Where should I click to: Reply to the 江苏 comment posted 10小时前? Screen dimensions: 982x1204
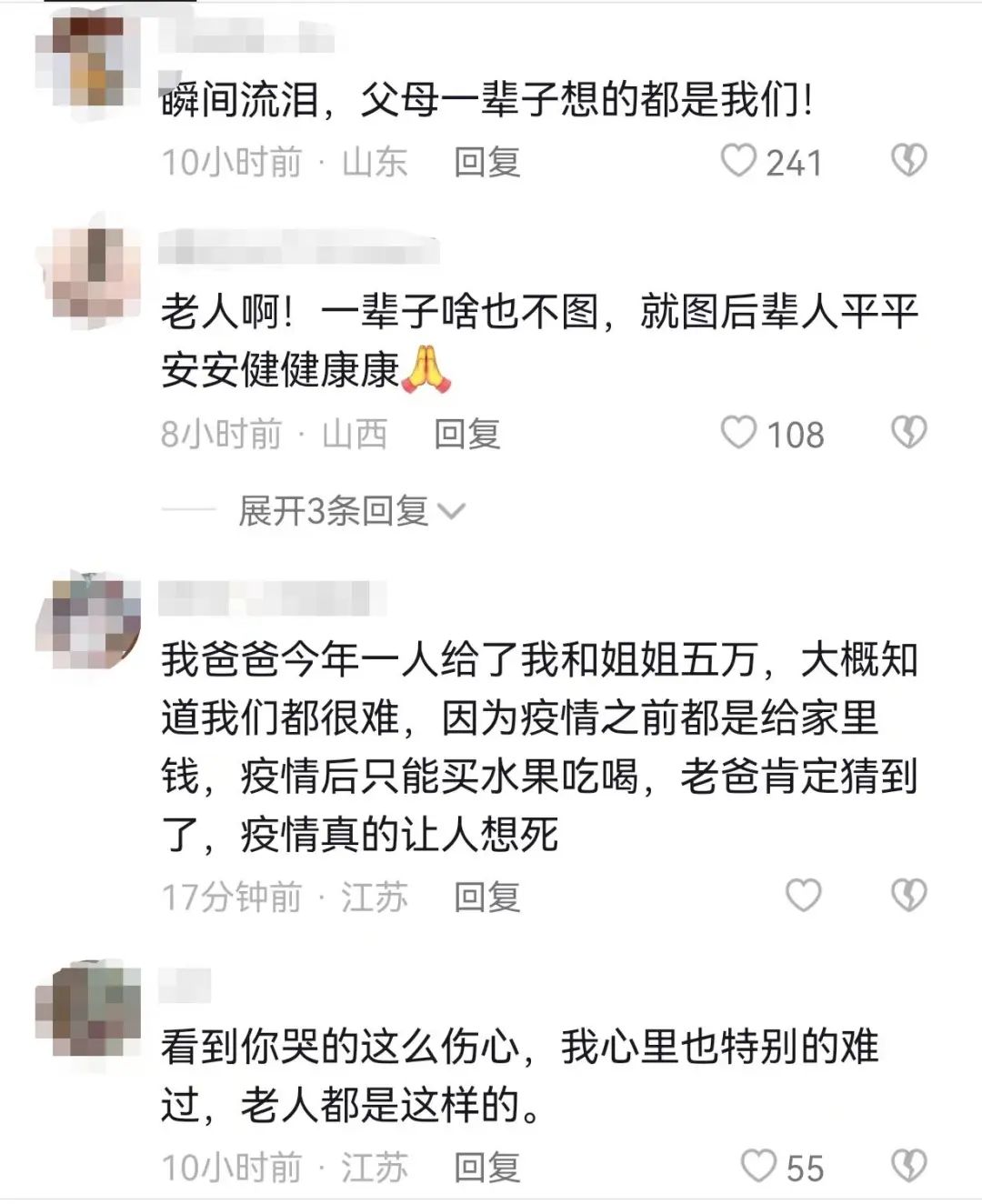486,1167
